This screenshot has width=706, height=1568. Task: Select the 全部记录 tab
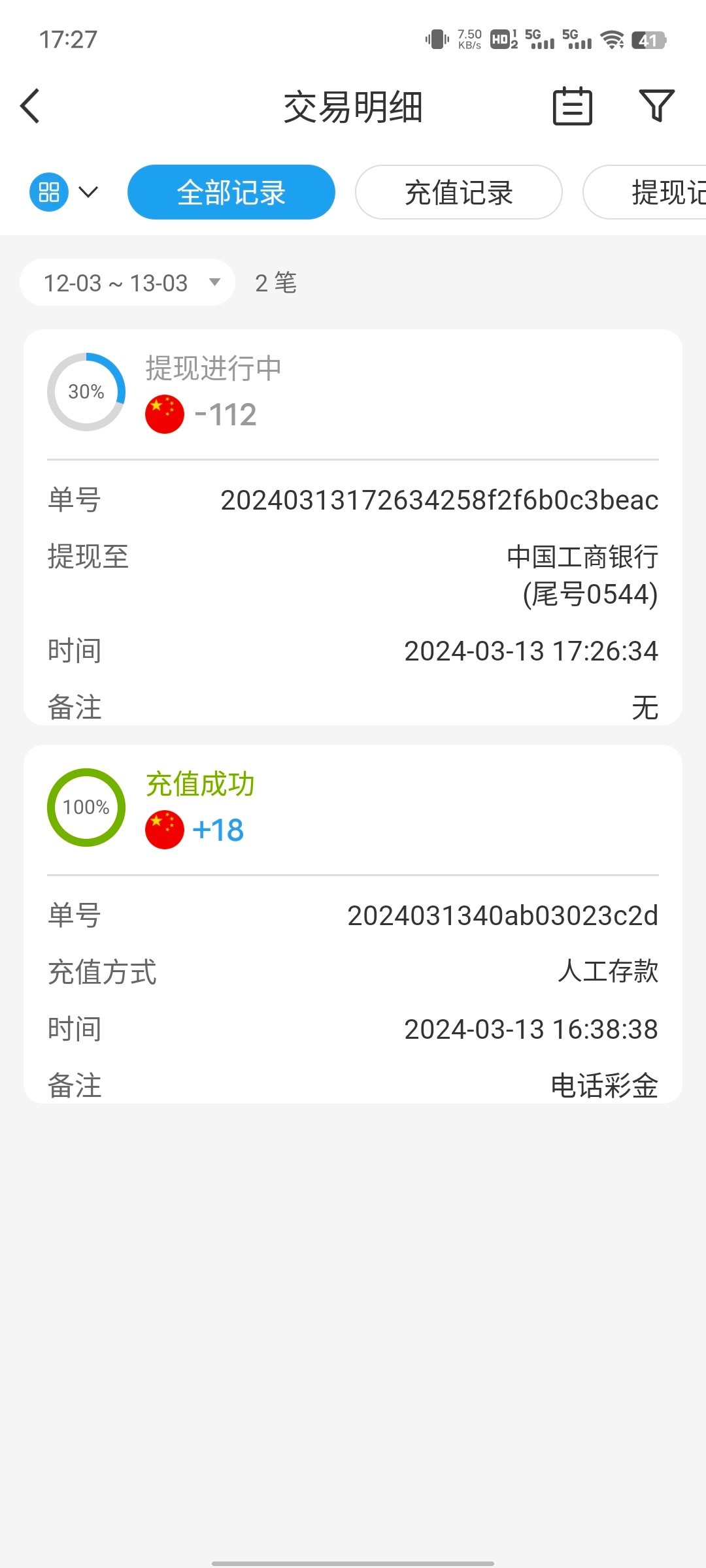click(x=231, y=192)
